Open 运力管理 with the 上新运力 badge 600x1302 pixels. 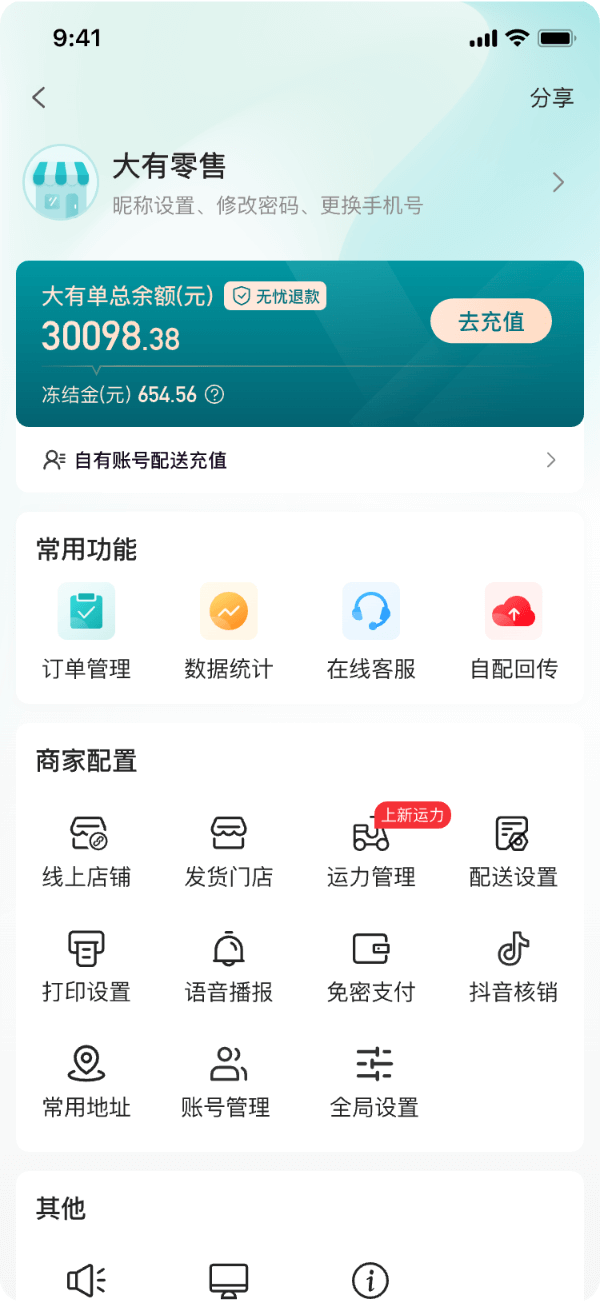[x=371, y=850]
